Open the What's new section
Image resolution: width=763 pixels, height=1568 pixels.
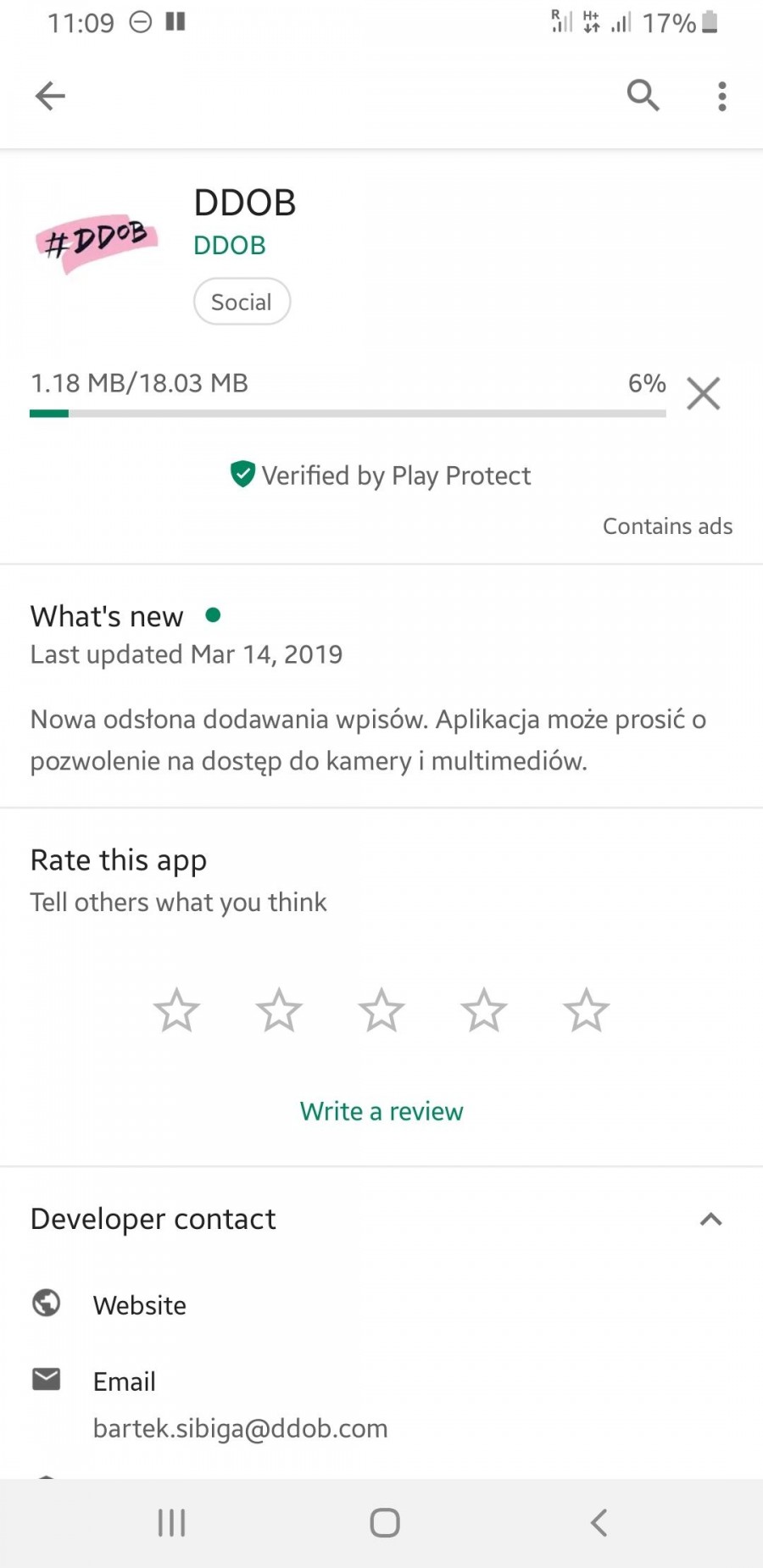click(x=108, y=616)
